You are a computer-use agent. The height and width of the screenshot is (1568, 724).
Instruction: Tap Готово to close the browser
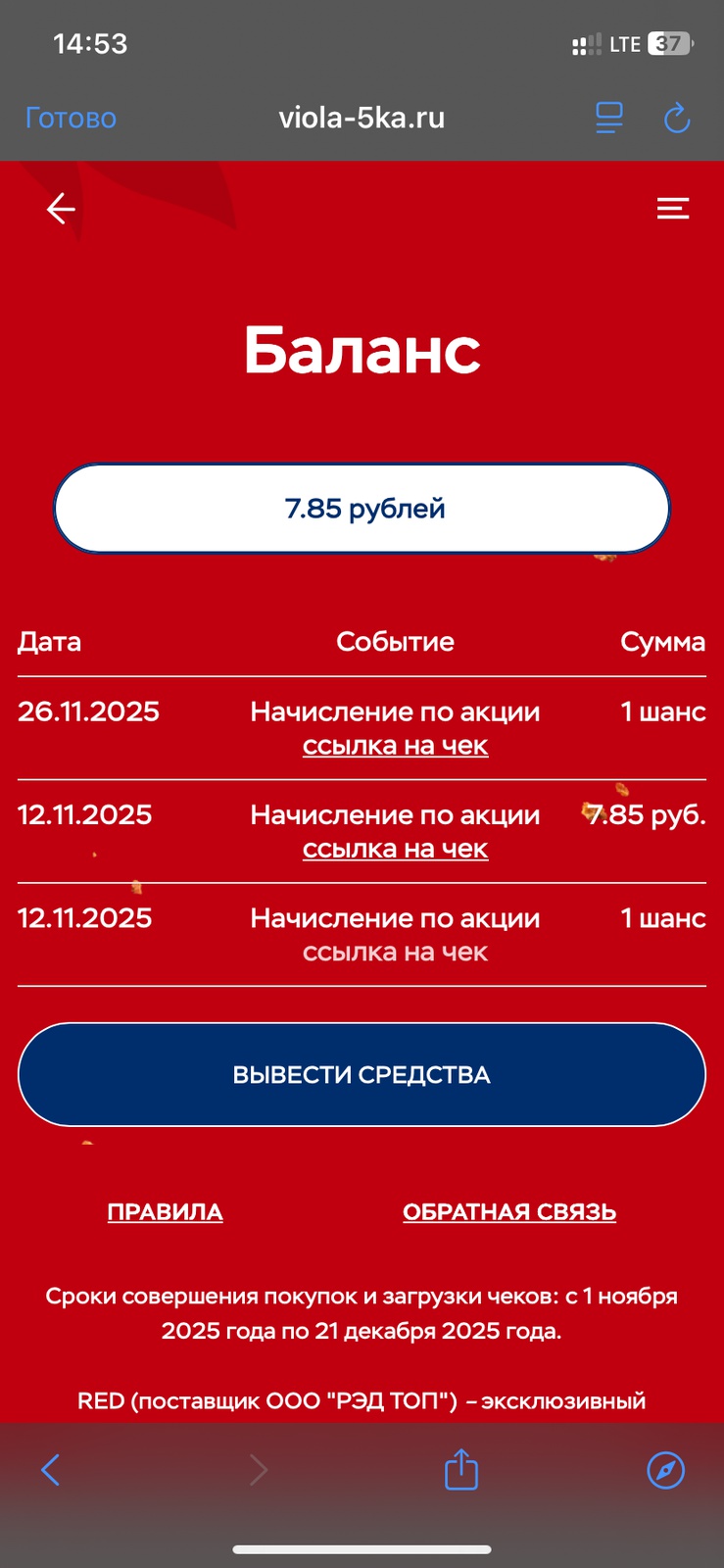pyautogui.click(x=71, y=119)
